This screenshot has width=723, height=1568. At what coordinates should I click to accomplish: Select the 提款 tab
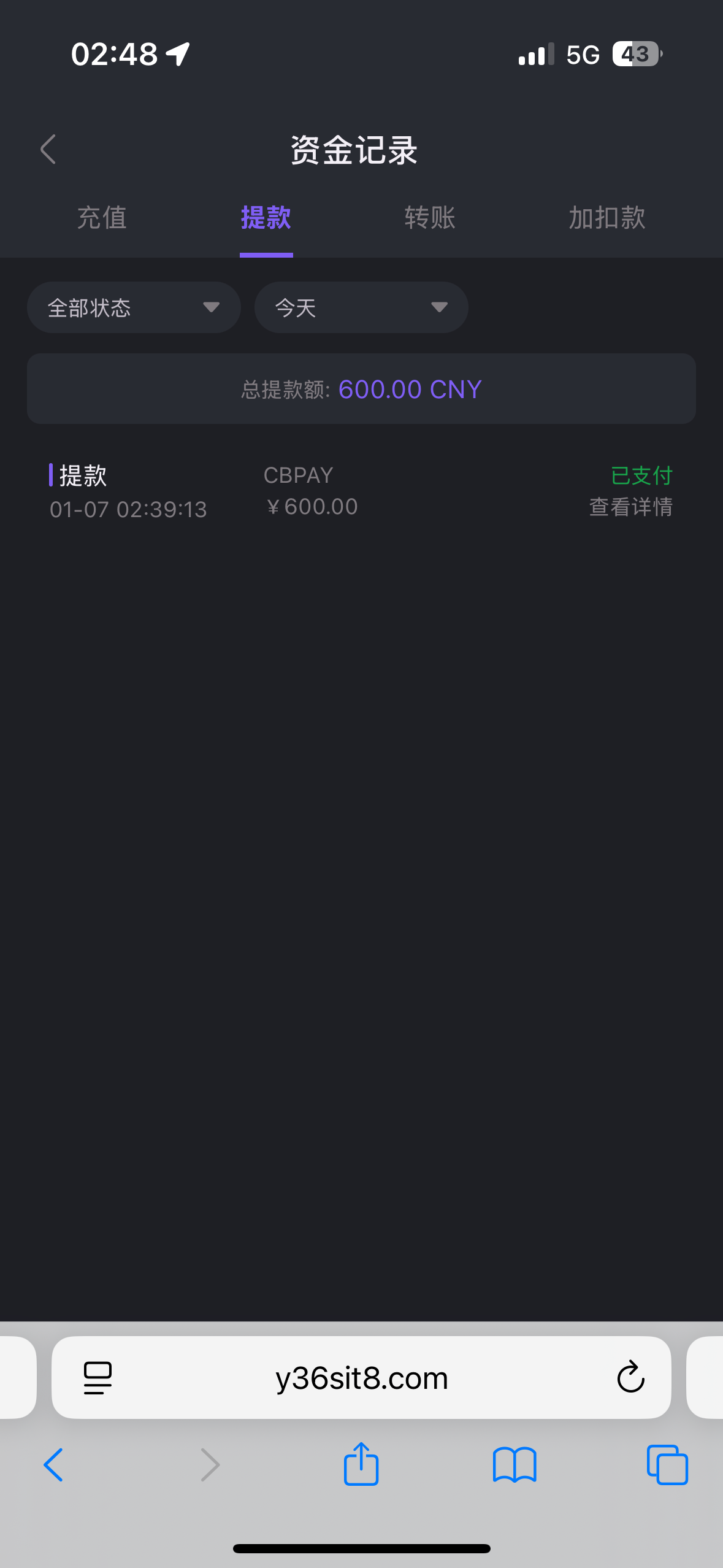pyautogui.click(x=266, y=218)
